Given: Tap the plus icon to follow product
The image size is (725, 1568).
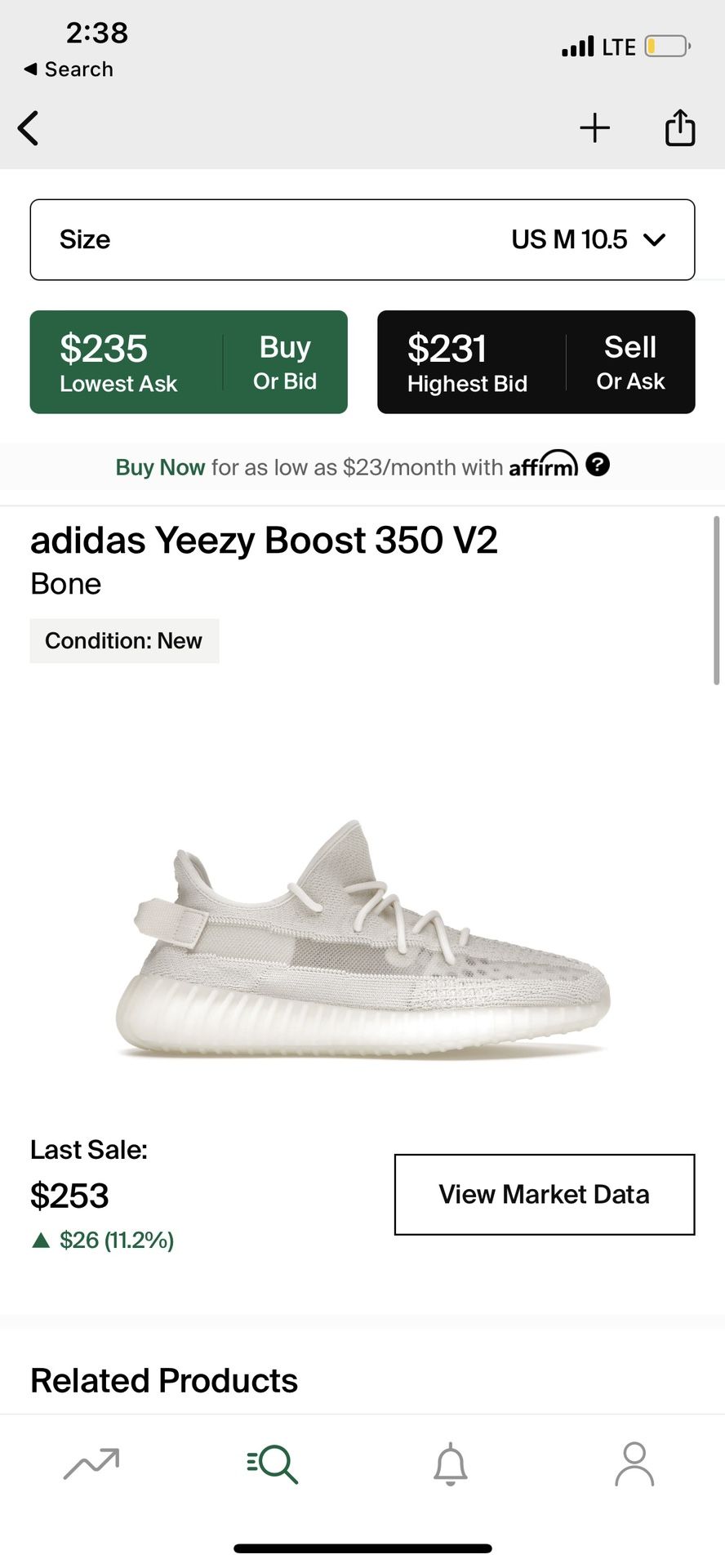Looking at the screenshot, I should coord(594,128).
